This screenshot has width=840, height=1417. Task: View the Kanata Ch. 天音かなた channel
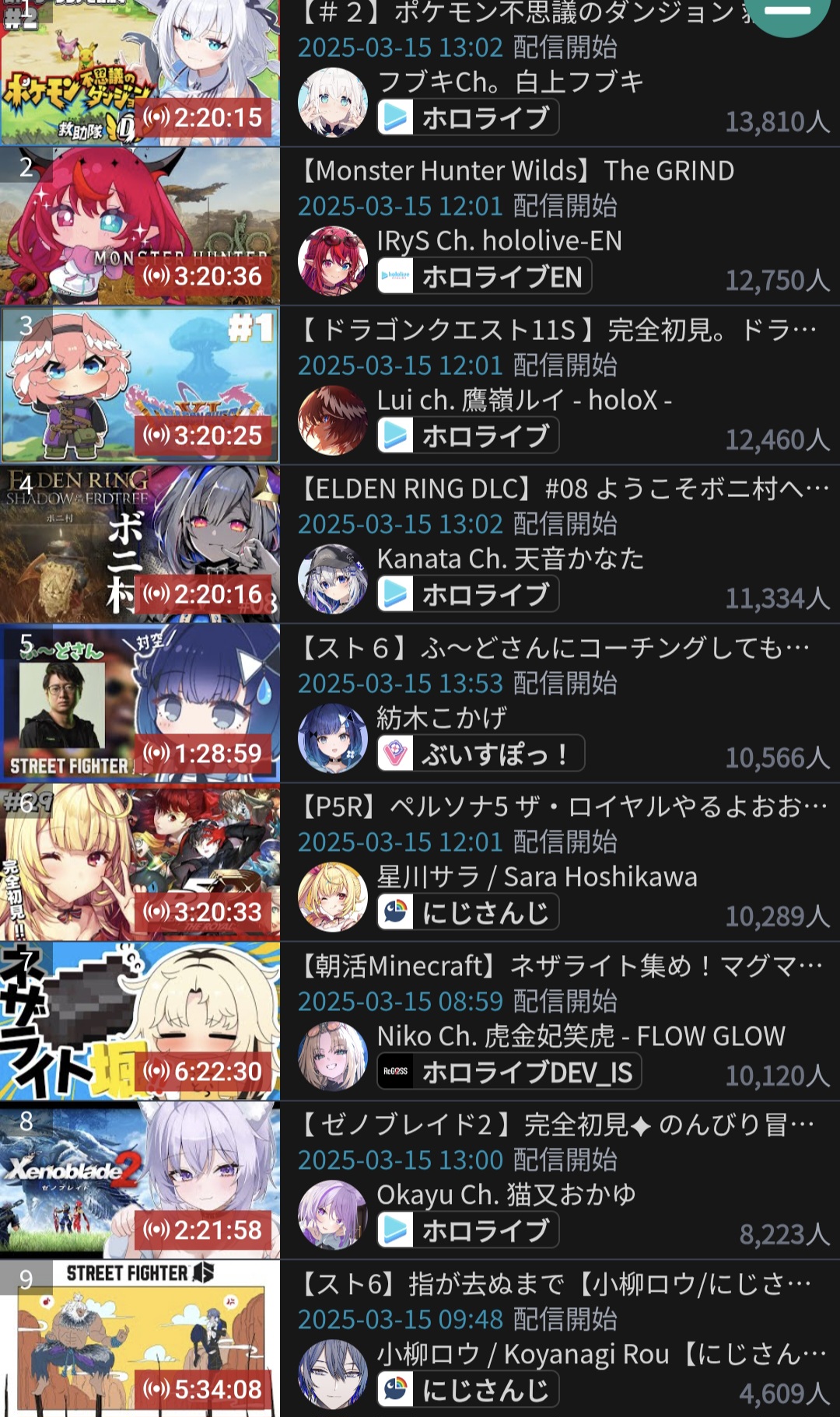(510, 559)
